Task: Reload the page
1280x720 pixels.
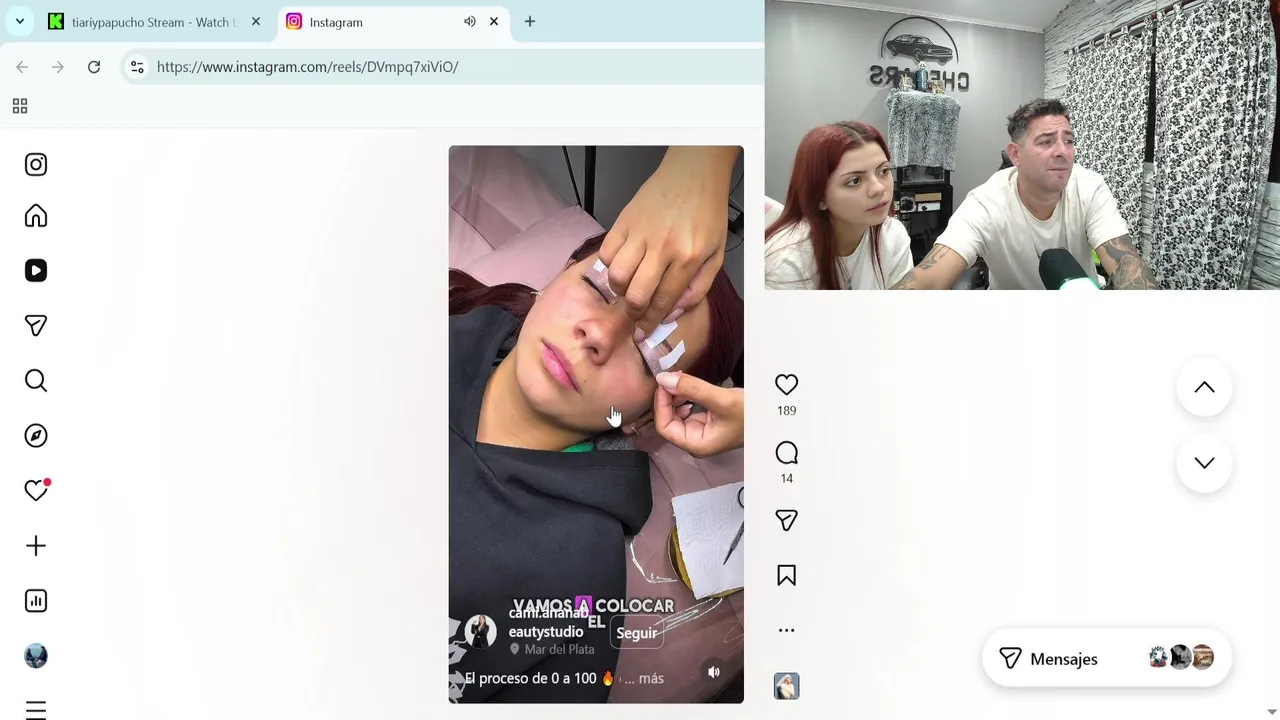Action: pyautogui.click(x=94, y=67)
